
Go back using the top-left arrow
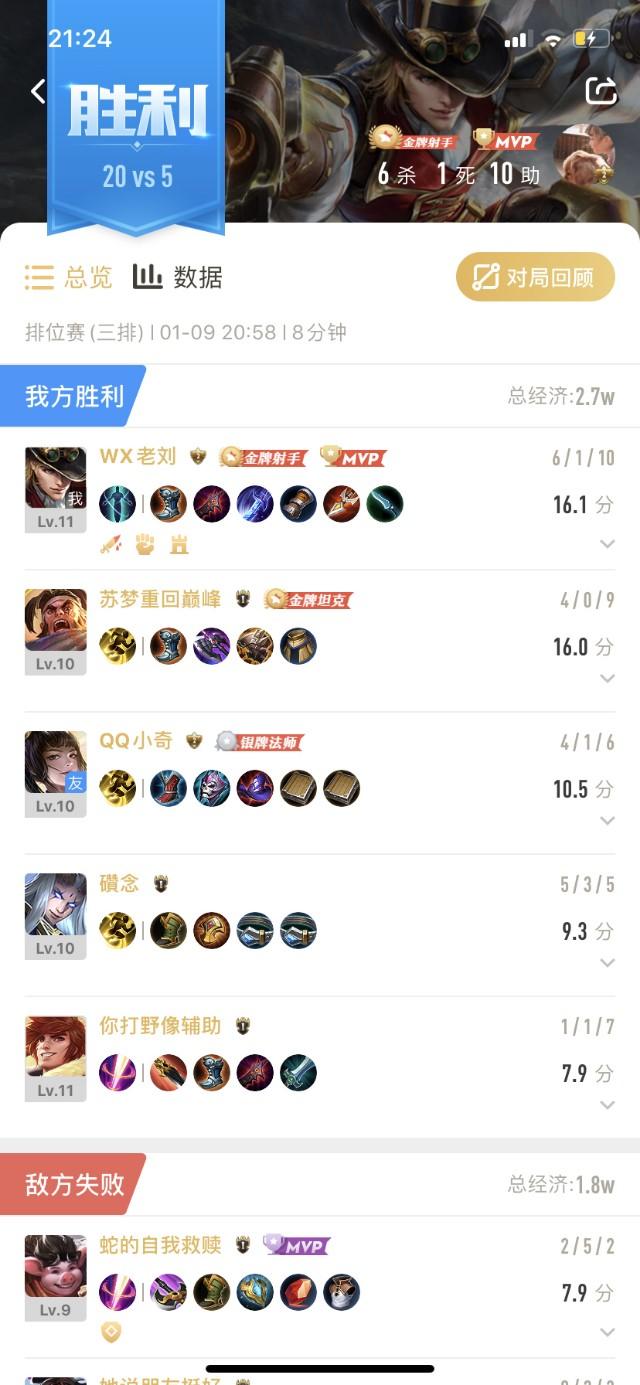coord(38,92)
